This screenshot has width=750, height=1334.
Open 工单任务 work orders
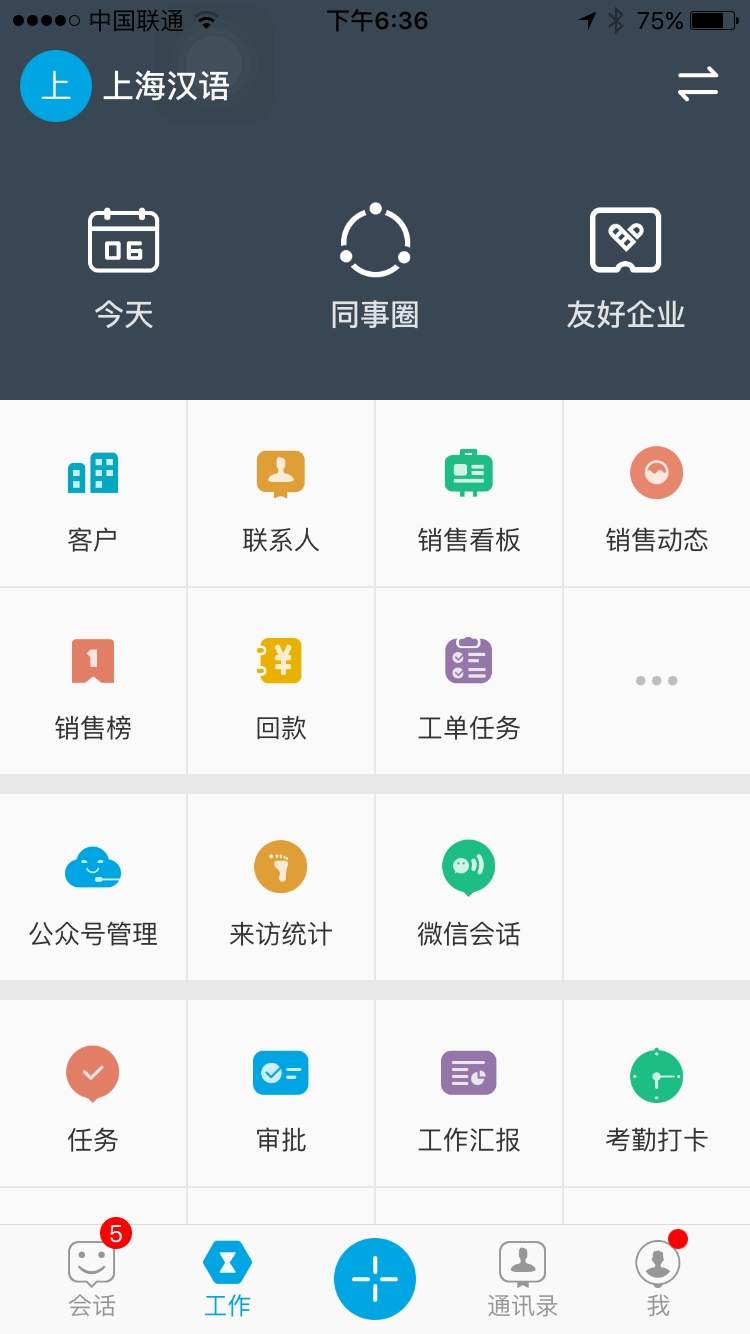(x=469, y=682)
